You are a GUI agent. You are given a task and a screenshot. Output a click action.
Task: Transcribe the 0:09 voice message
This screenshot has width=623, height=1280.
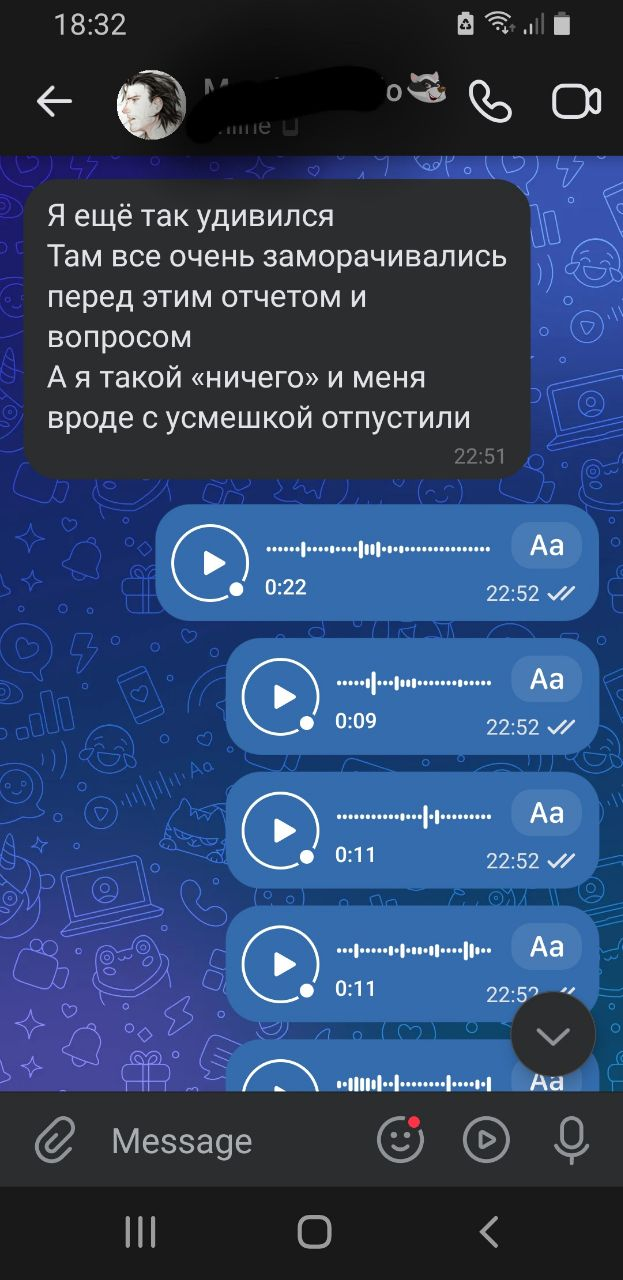(x=547, y=679)
